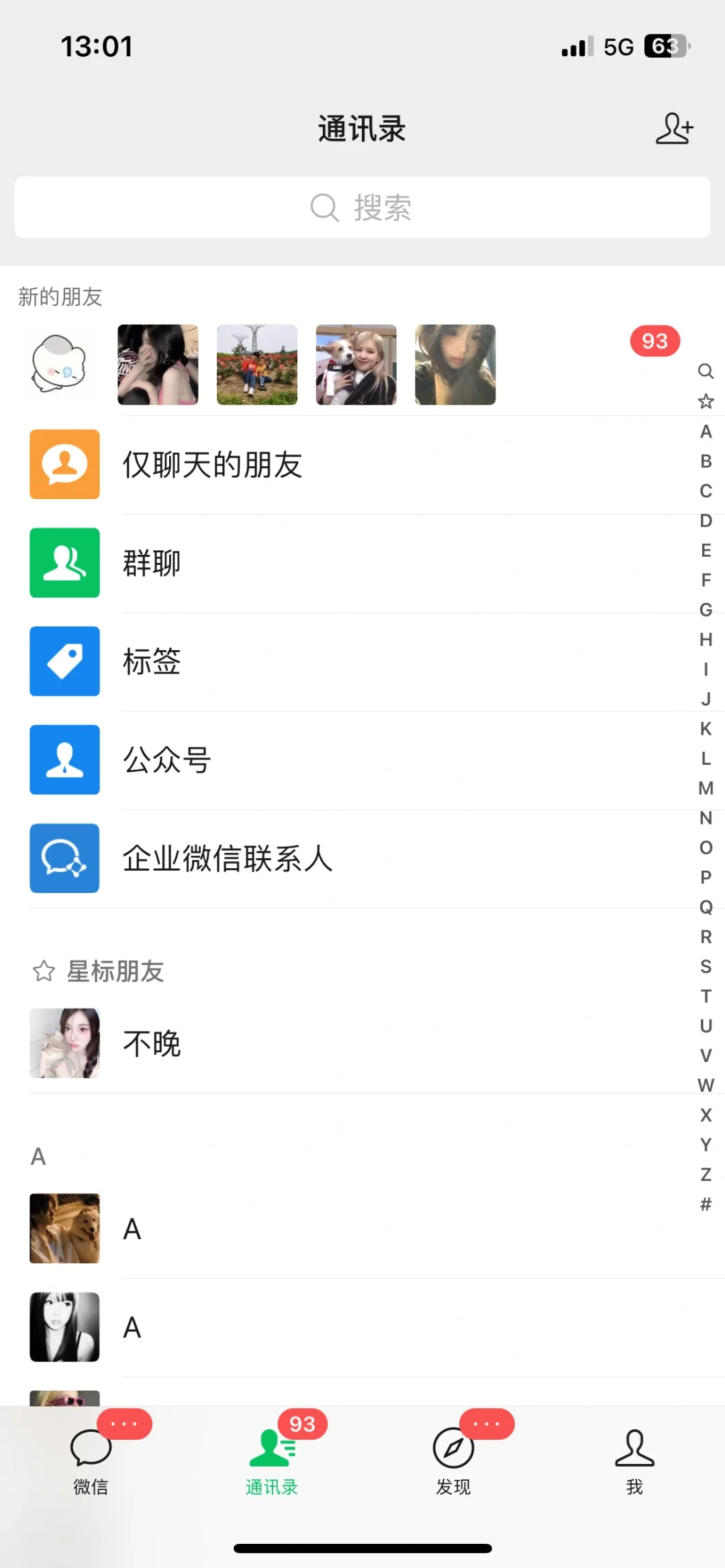The height and width of the screenshot is (1568, 725).
Task: Open new friends row with 93 badge
Action: click(x=362, y=364)
